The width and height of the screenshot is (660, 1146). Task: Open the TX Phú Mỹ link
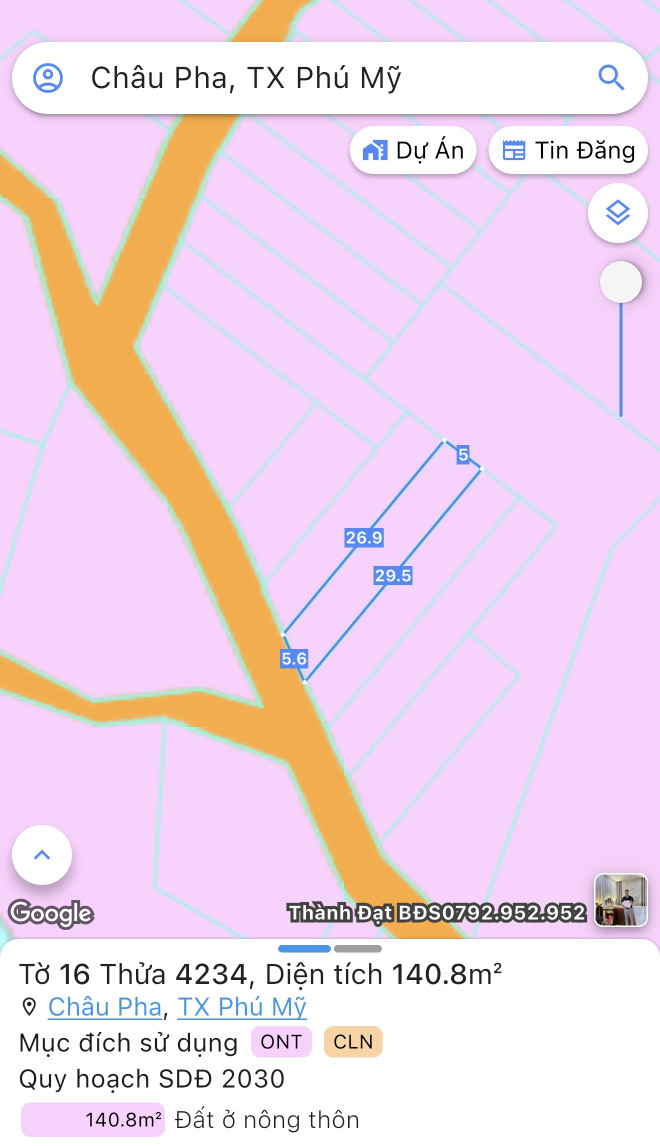pos(242,1007)
